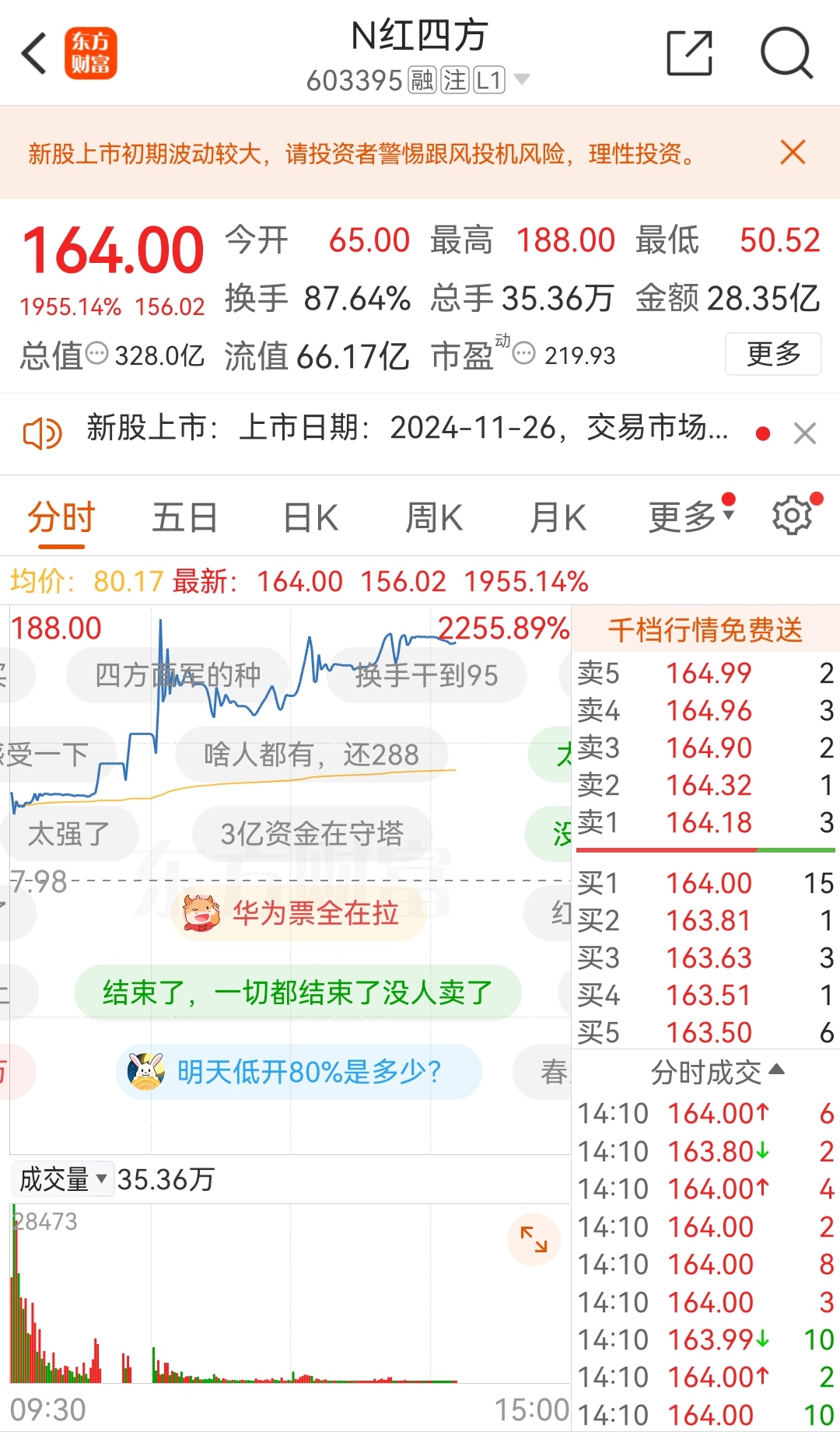Close the 新股上市 announcement ticker

pos(805,433)
